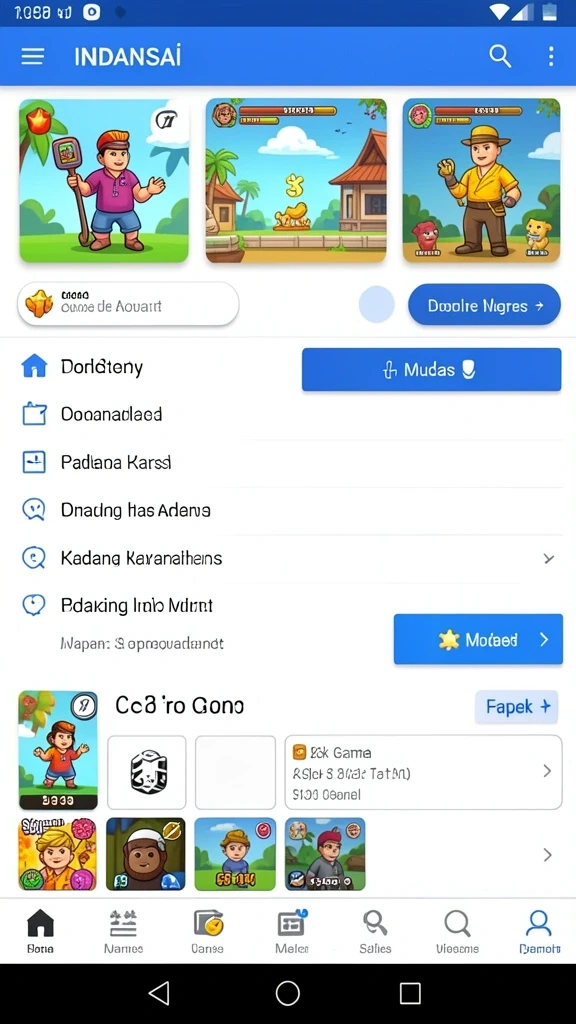Viewport: 576px width, 1024px height.
Task: Switch to the Safies tab
Action: click(x=376, y=931)
